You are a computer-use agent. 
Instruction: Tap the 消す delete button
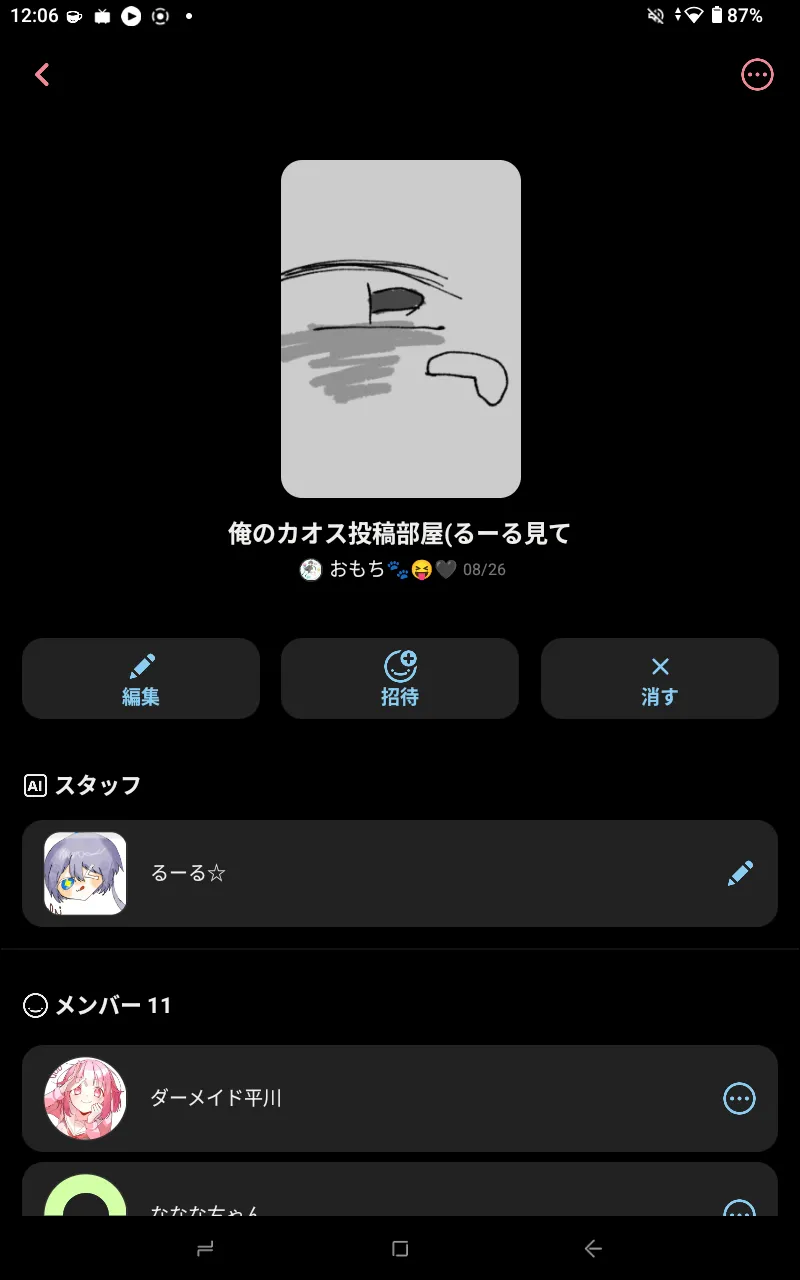(659, 679)
